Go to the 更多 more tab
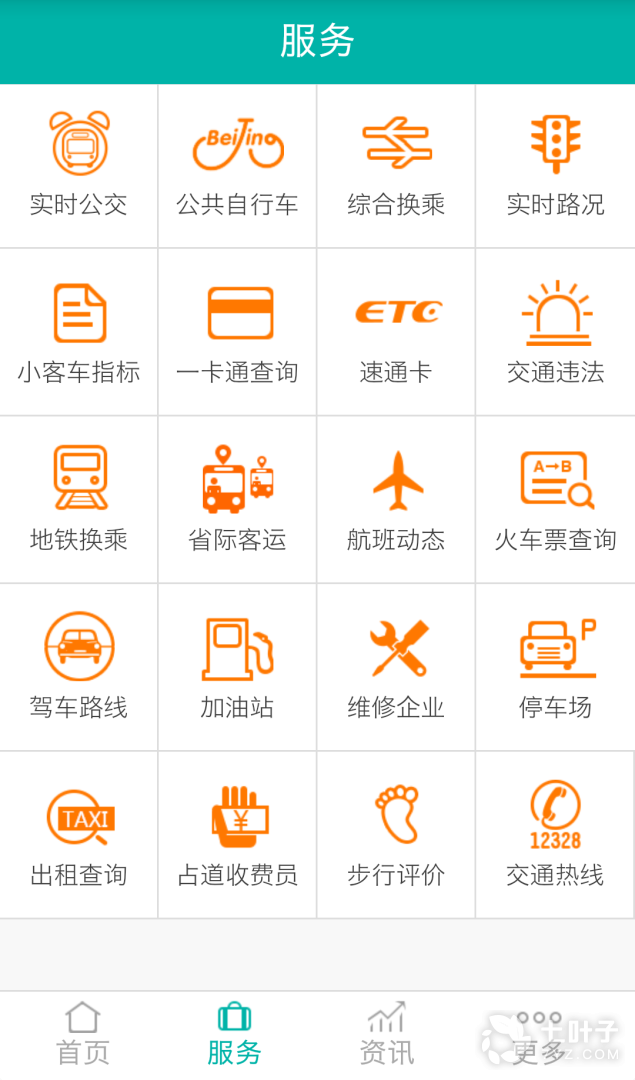The image size is (635, 1080). click(539, 1035)
